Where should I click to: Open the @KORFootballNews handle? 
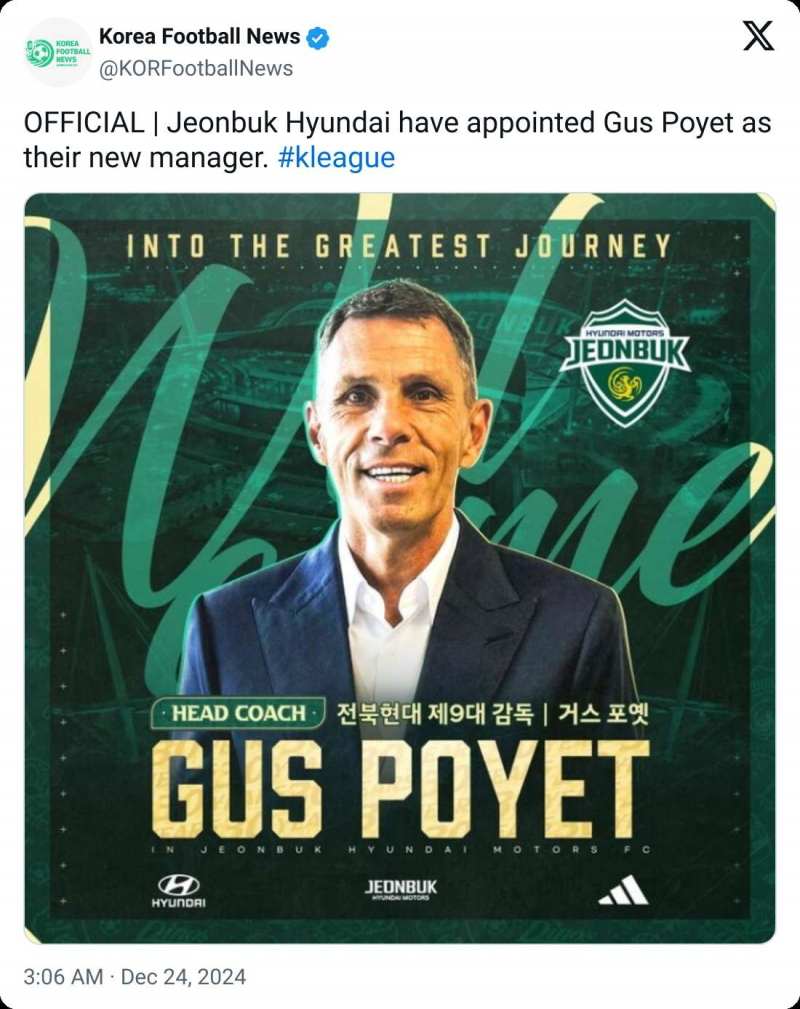pyautogui.click(x=196, y=68)
